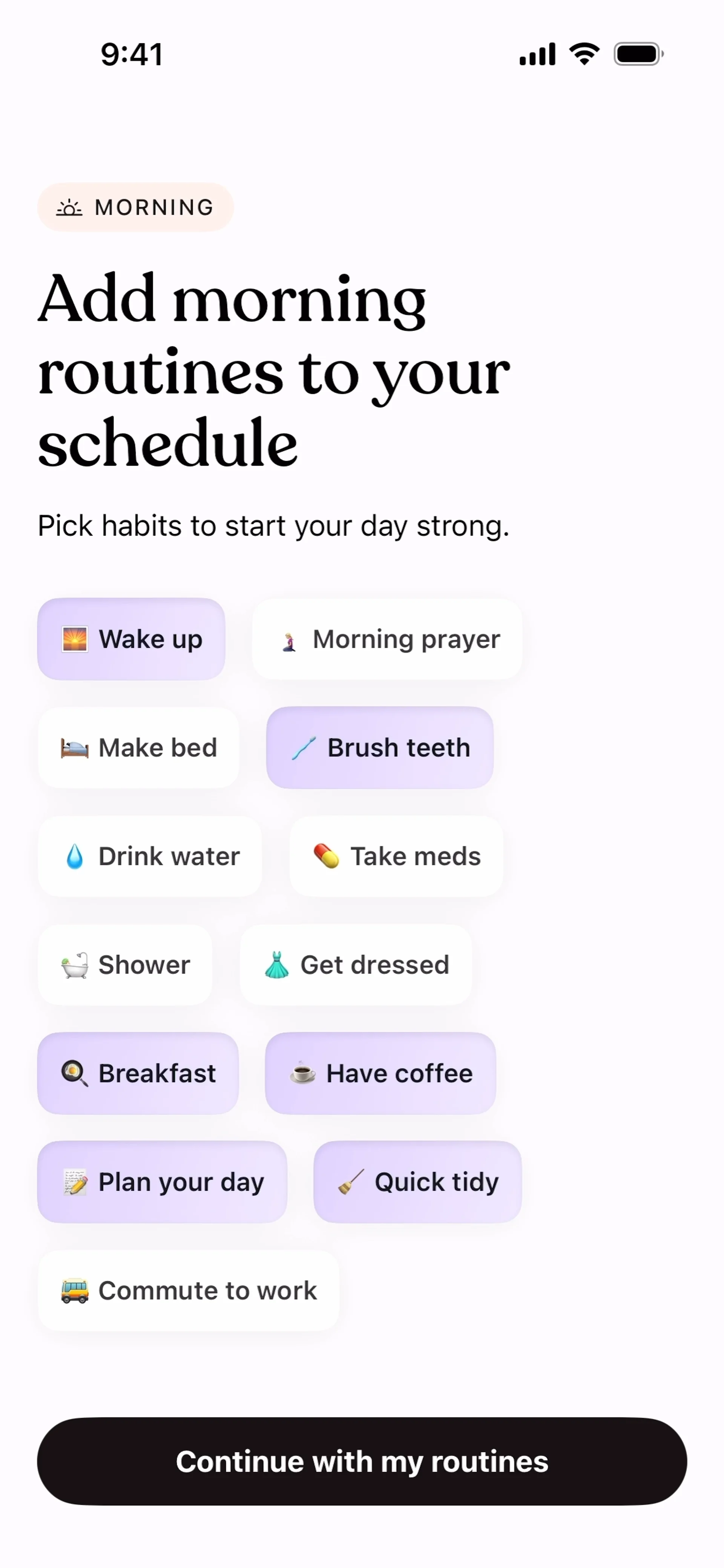Unselect the Breakfast chip
Viewport: 724px width, 1568px height.
click(x=138, y=1073)
